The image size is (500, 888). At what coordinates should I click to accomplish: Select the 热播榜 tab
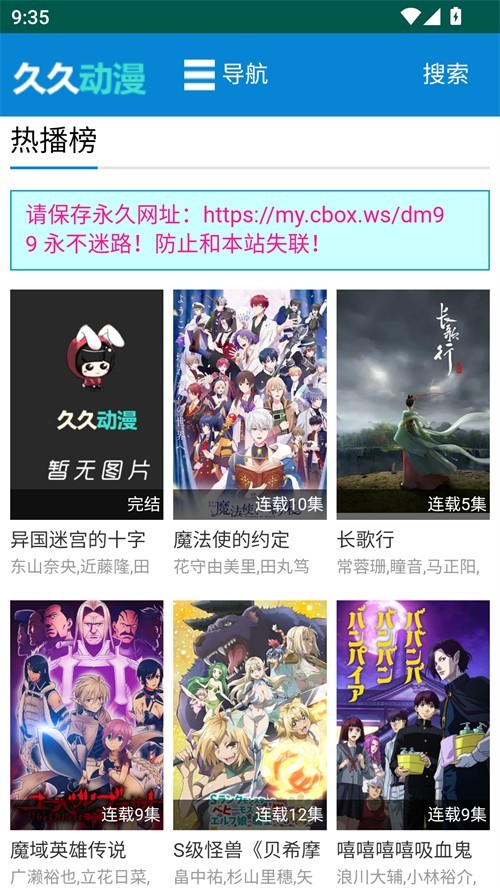pos(54,140)
